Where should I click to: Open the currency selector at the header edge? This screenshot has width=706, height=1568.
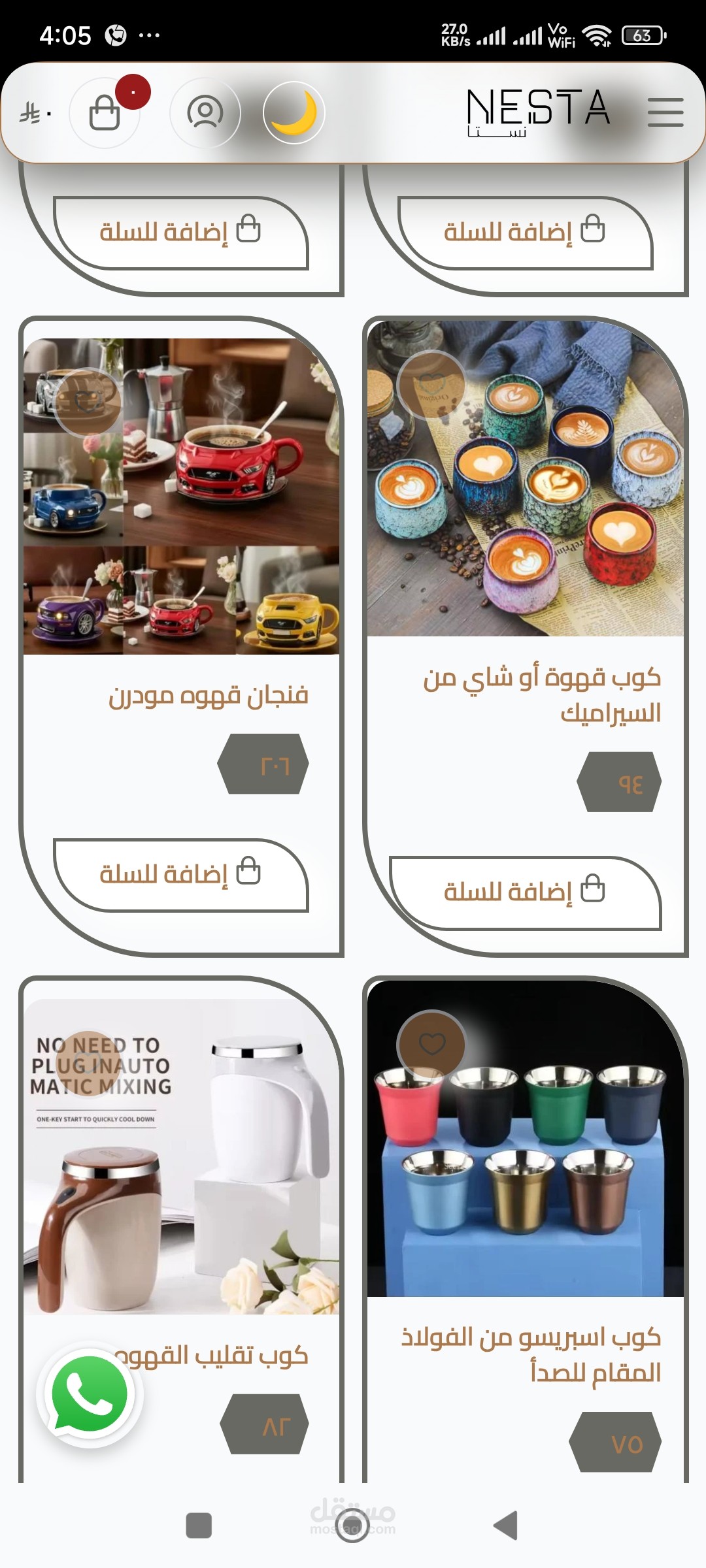[35, 114]
